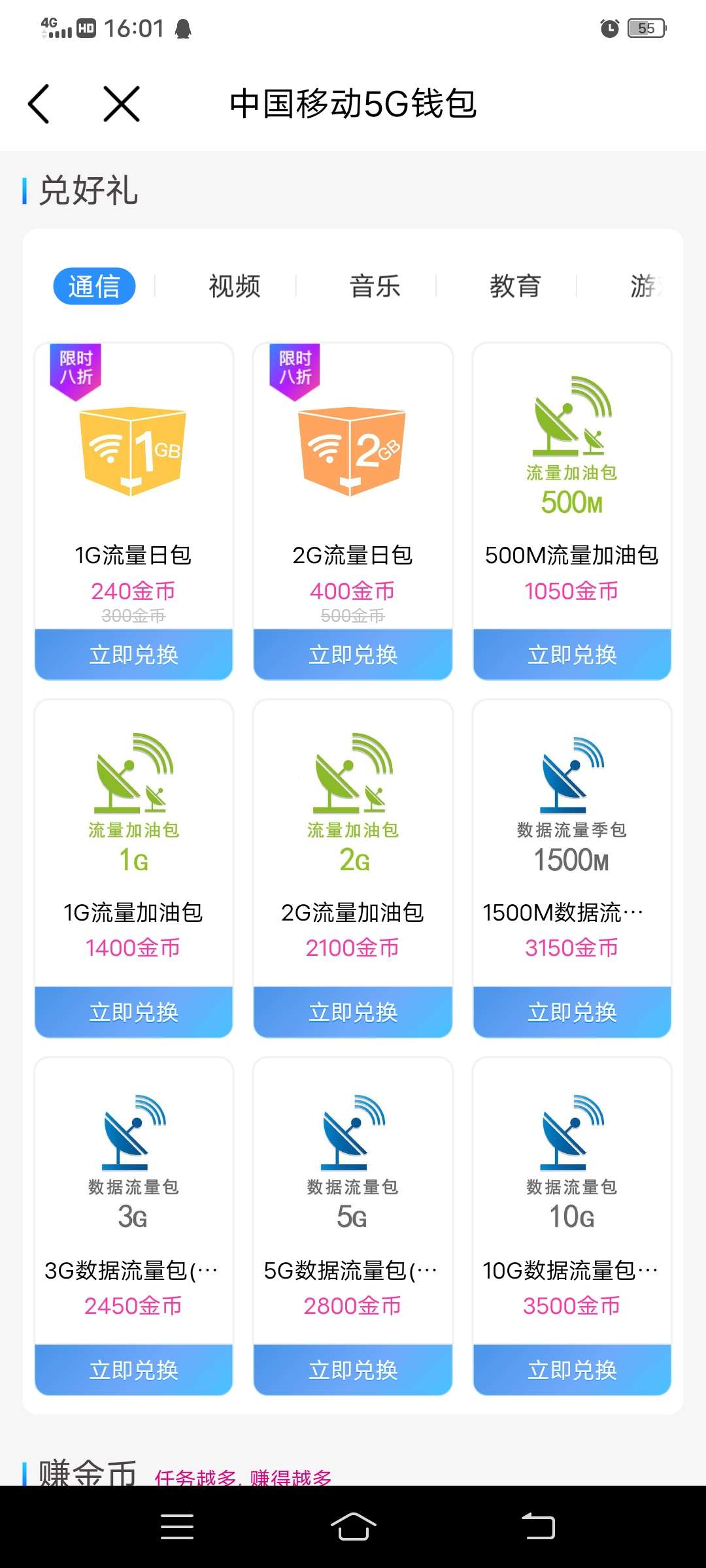This screenshot has width=706, height=1568.
Task: Redeem the 1G流量日包 for 240金币
Action: [134, 655]
